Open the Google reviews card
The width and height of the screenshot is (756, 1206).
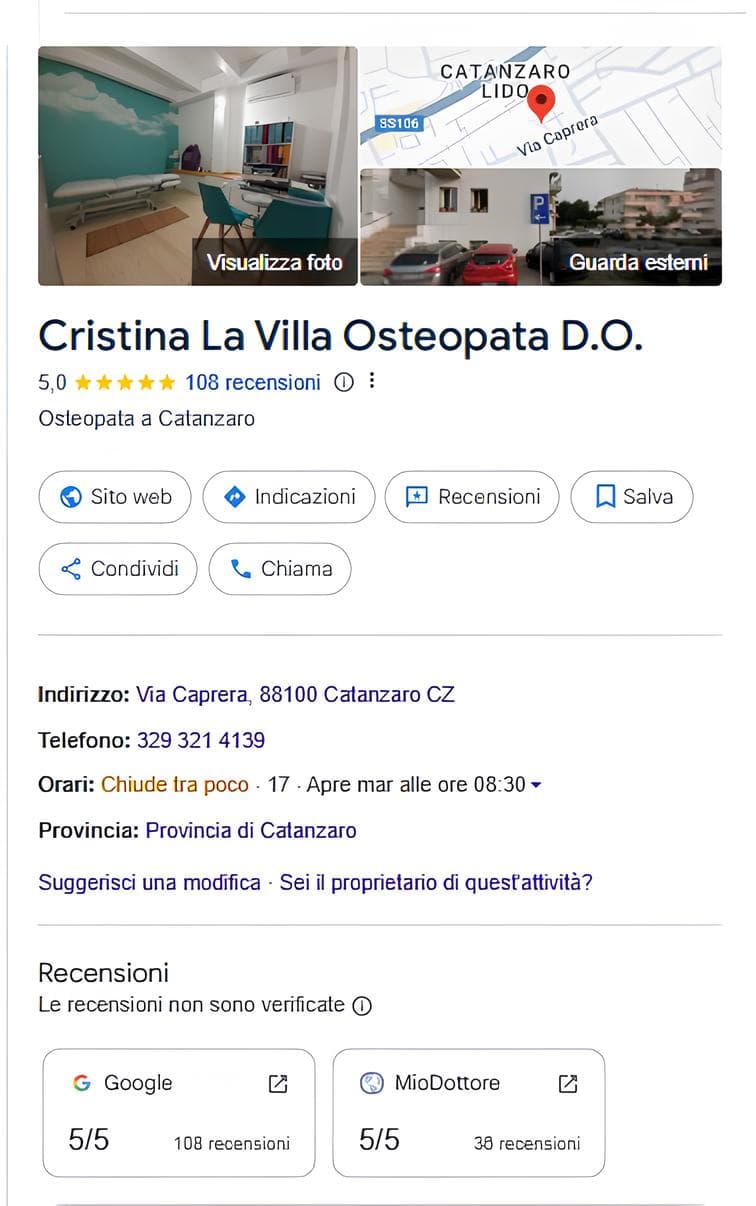179,1112
